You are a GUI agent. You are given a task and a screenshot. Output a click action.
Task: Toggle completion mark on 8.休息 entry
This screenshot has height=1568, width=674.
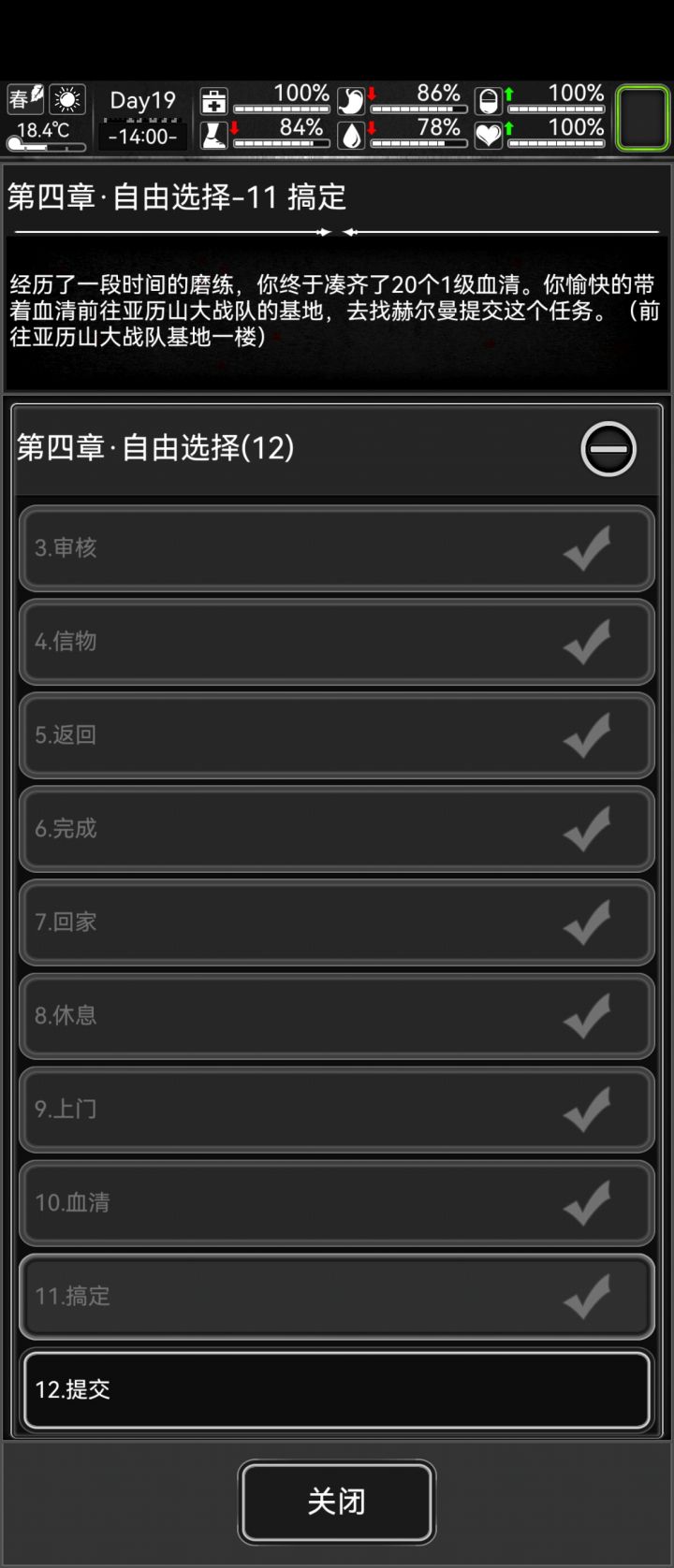(x=587, y=1016)
